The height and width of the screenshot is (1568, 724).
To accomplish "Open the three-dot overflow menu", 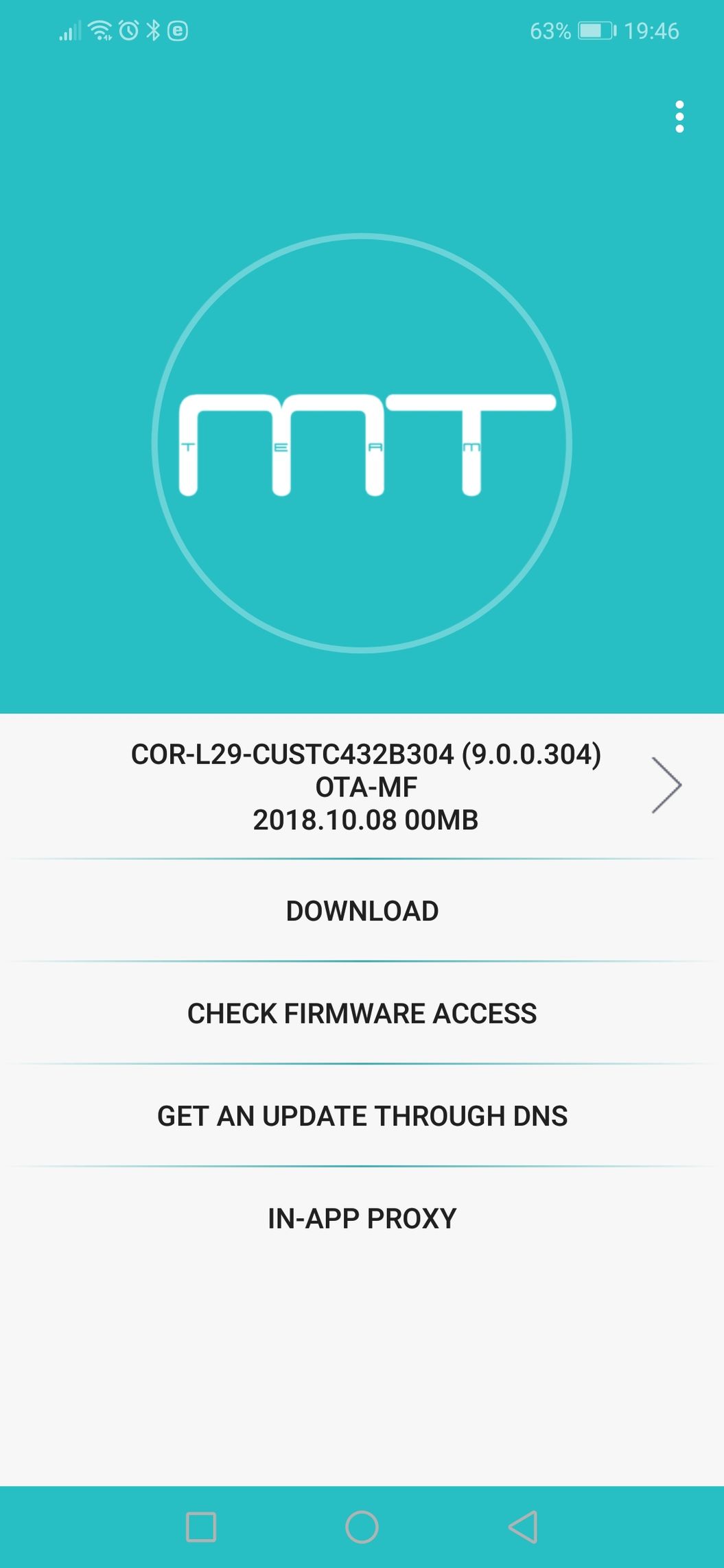I will (x=679, y=117).
